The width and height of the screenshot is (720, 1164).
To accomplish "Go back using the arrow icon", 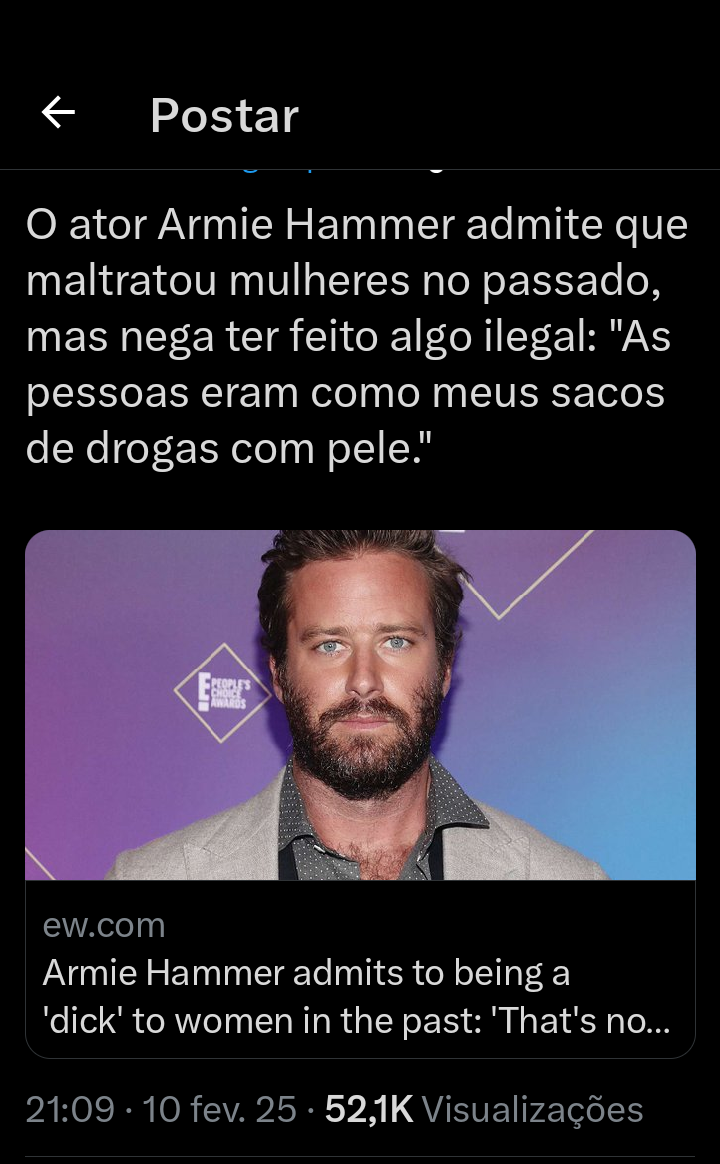I will (58, 114).
